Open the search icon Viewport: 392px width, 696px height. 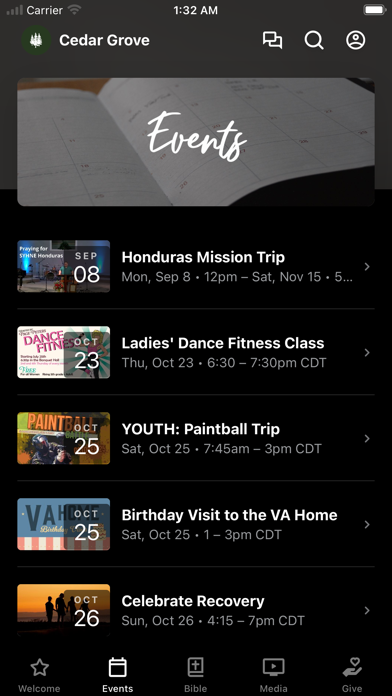tap(314, 40)
